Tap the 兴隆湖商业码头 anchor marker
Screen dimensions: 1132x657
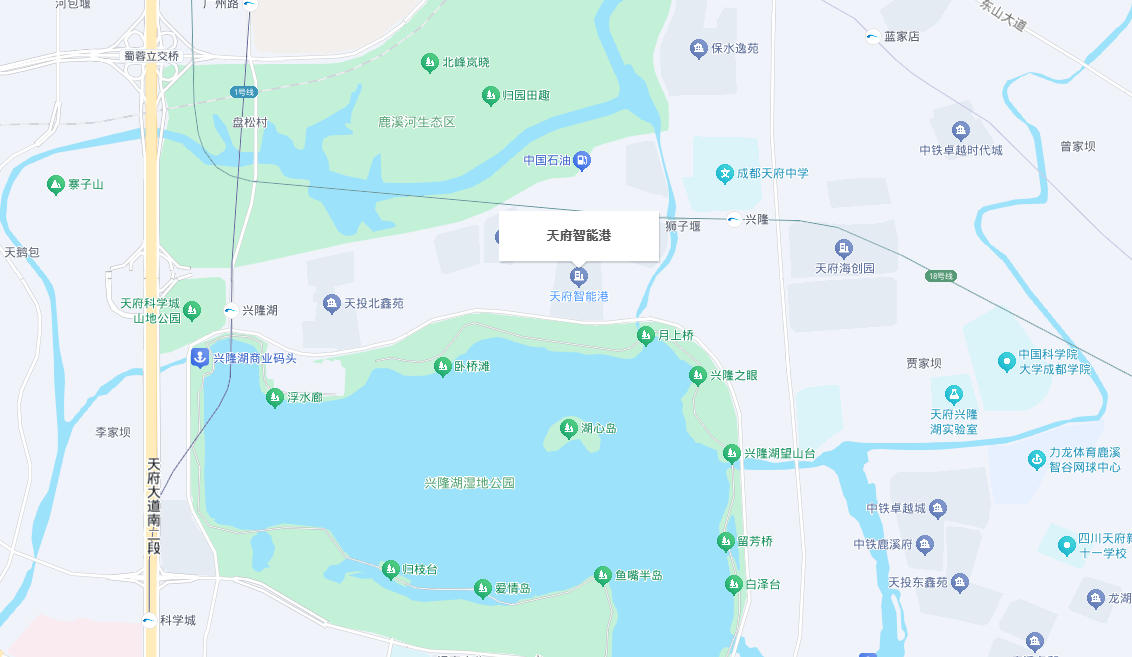coord(199,357)
